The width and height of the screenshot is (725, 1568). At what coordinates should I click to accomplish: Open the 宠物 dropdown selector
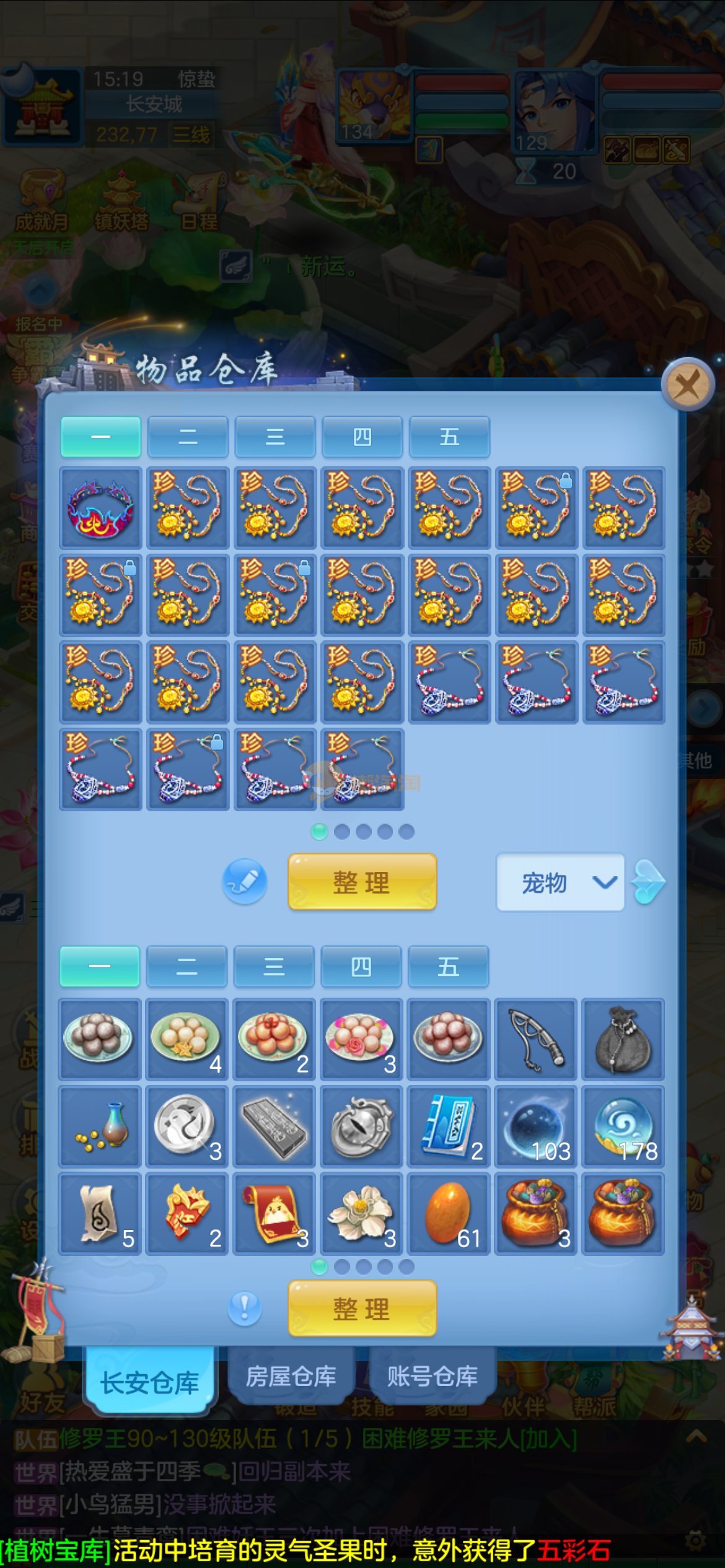coord(560,882)
